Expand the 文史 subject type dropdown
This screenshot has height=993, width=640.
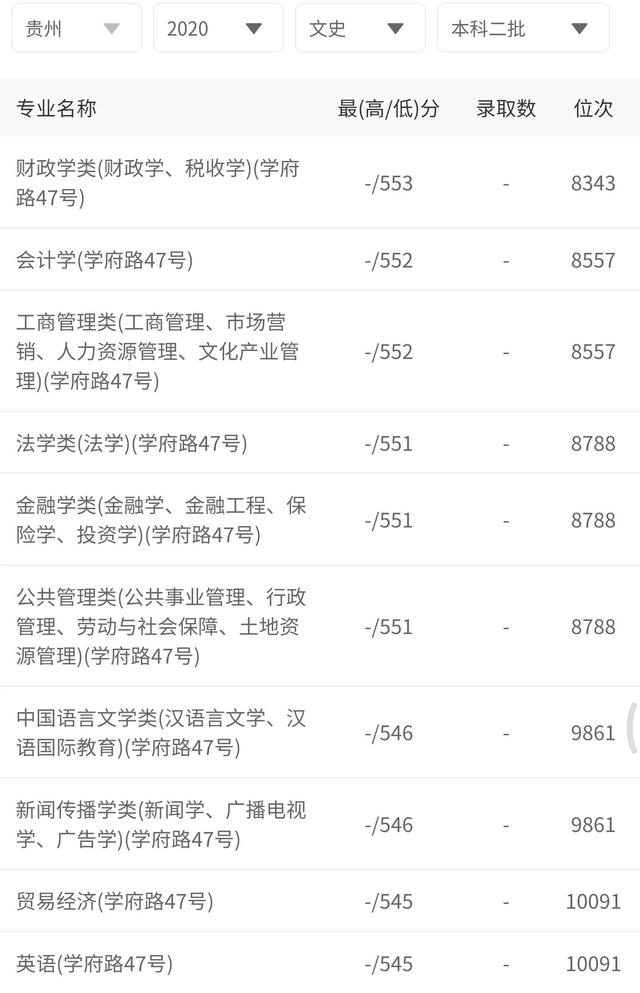click(359, 29)
